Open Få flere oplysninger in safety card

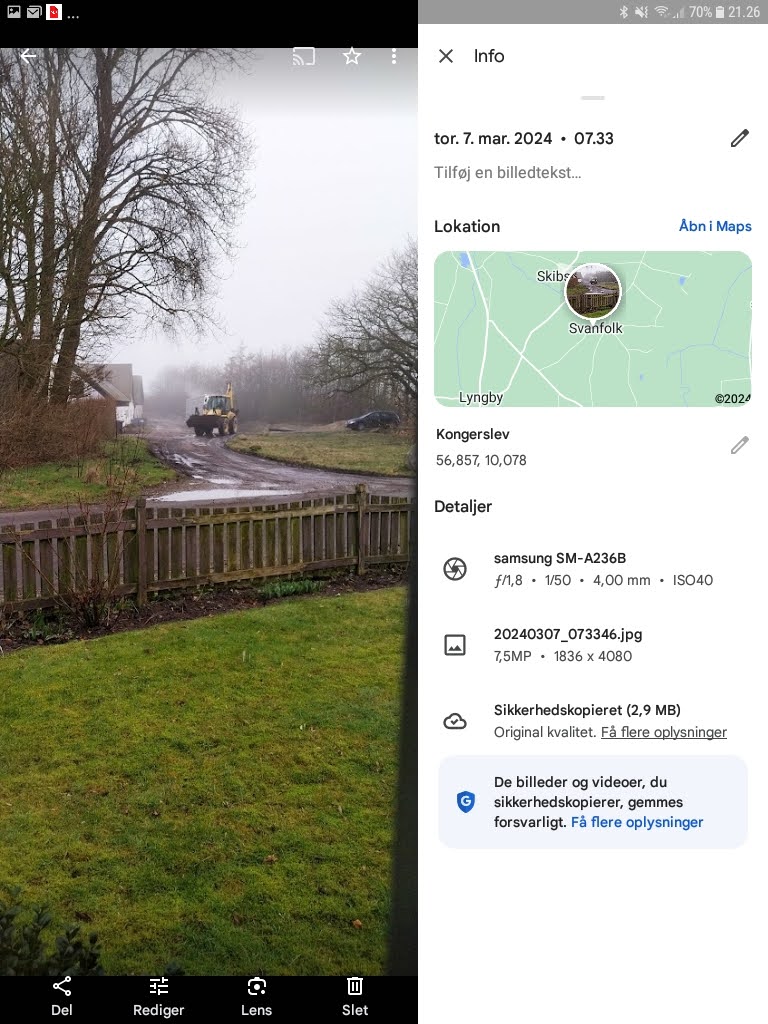click(x=637, y=822)
